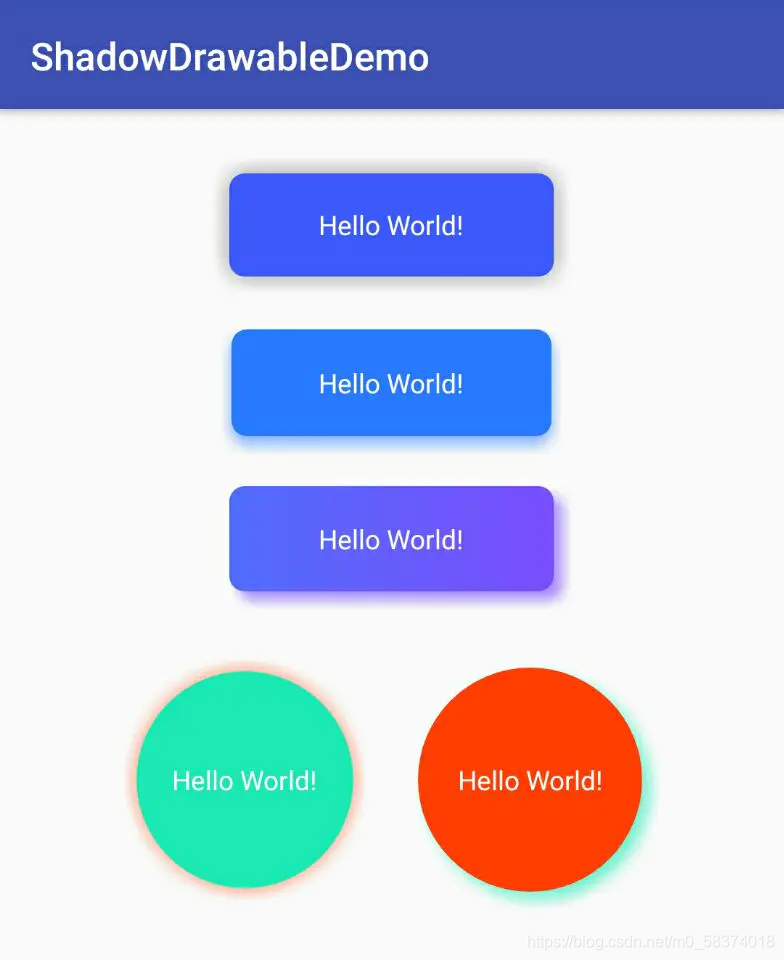
Task: Tap the purple gradient Hello World button
Action: tap(391, 539)
